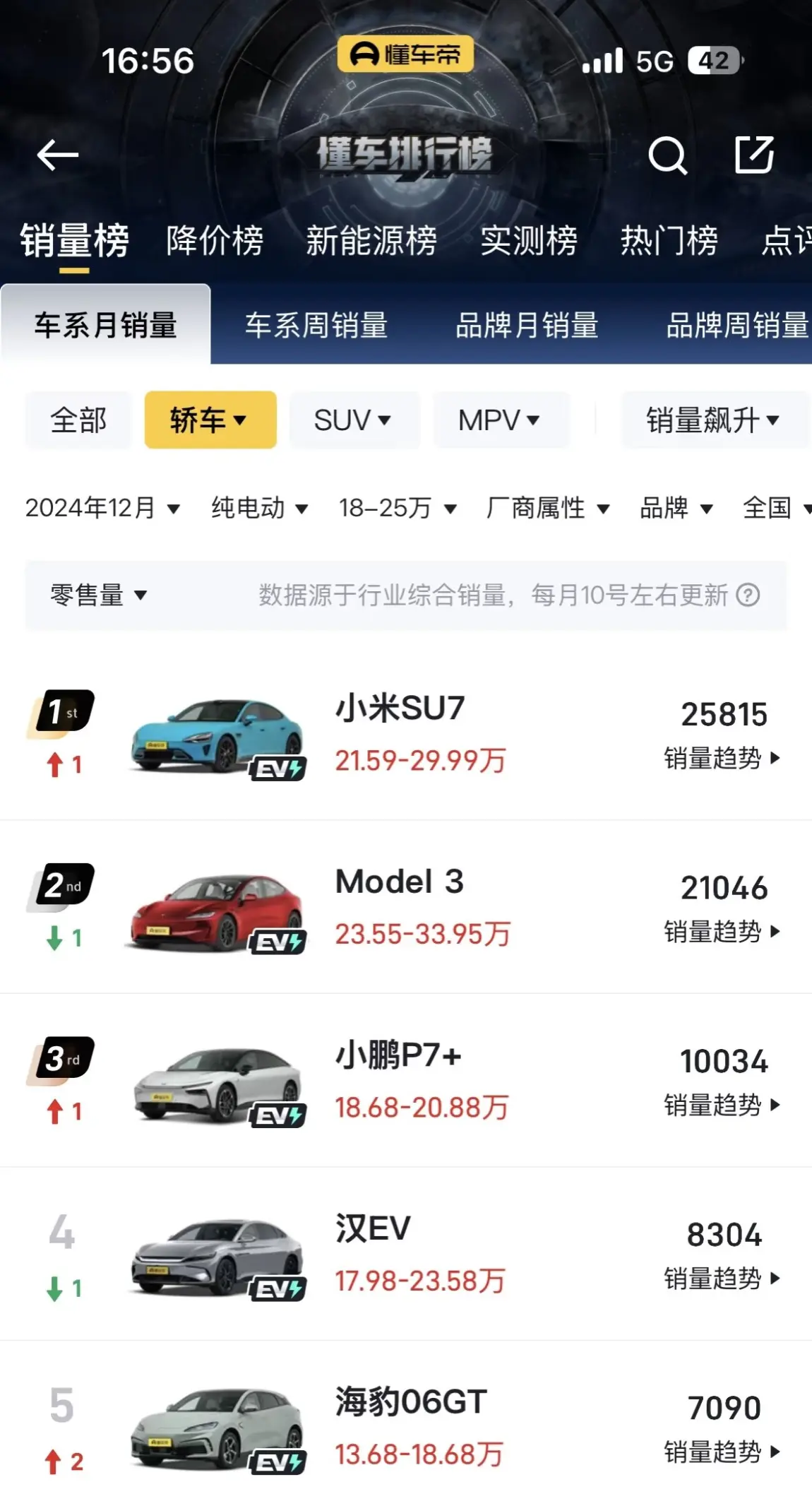Expand the 零售量 dropdown
Screen dimensions: 812x1506
[x=98, y=595]
